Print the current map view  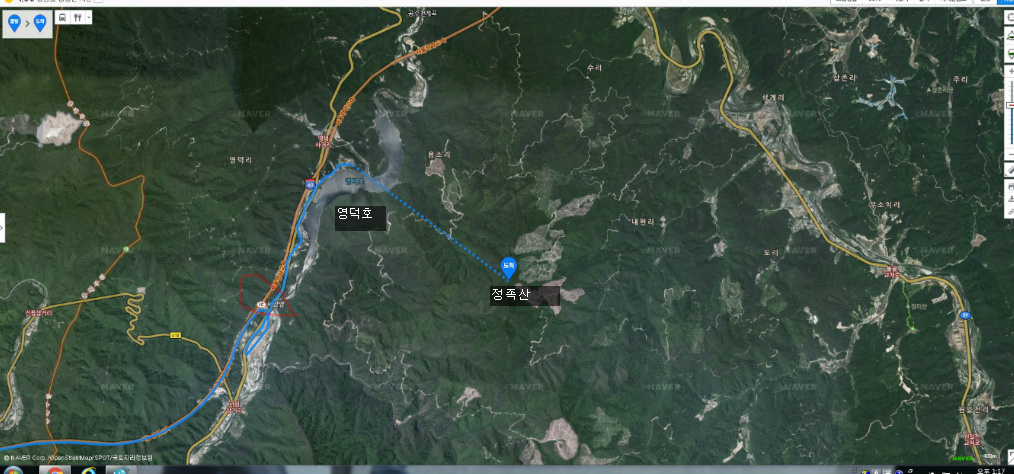pyautogui.click(x=1010, y=187)
